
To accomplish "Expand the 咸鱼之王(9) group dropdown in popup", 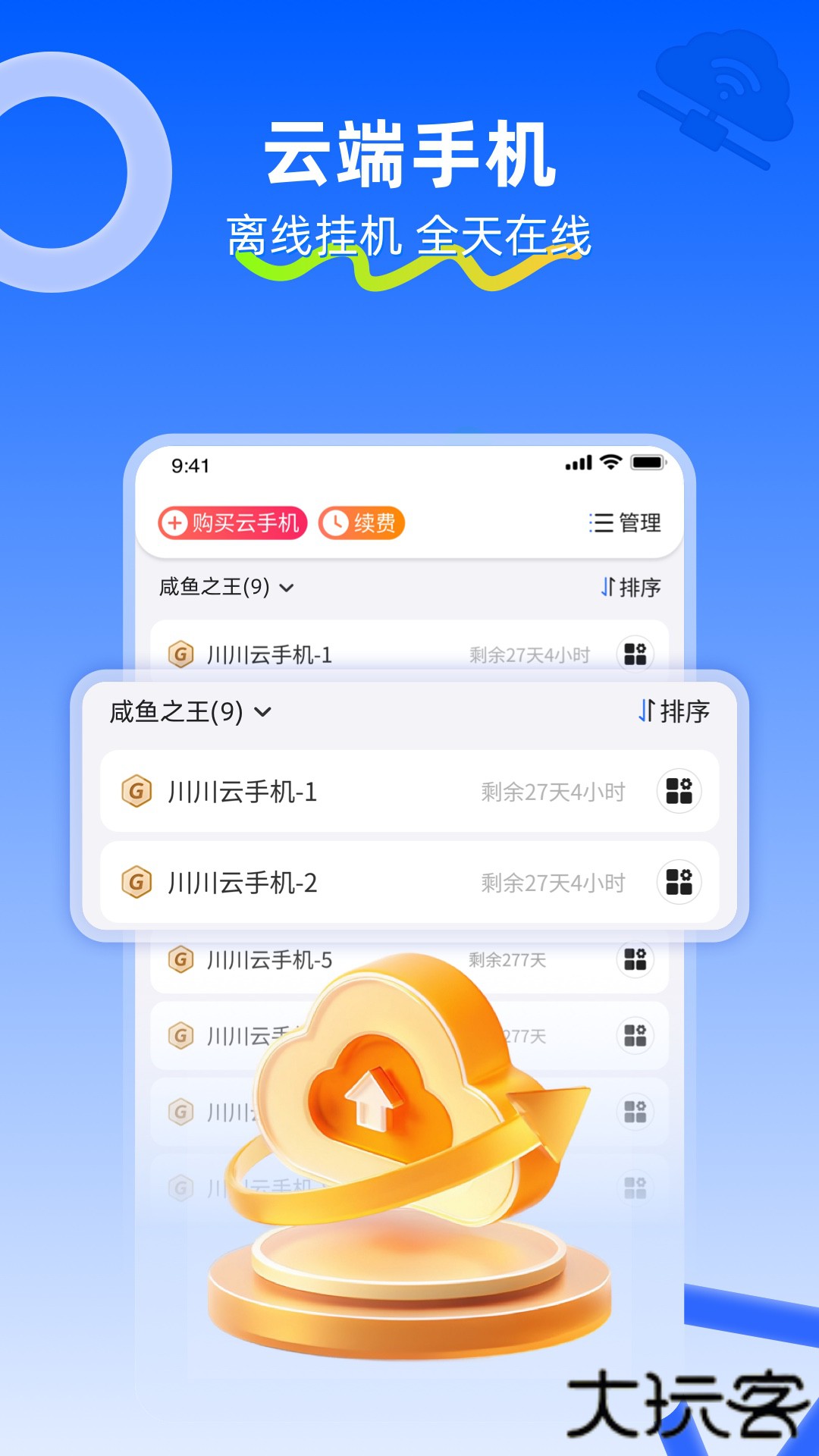I will [264, 713].
